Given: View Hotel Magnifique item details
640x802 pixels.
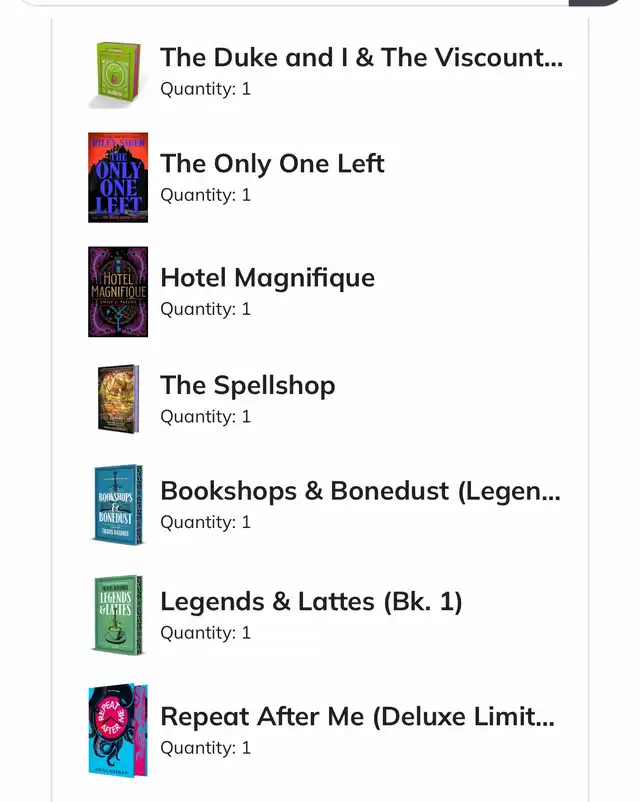Looking at the screenshot, I should [x=267, y=278].
